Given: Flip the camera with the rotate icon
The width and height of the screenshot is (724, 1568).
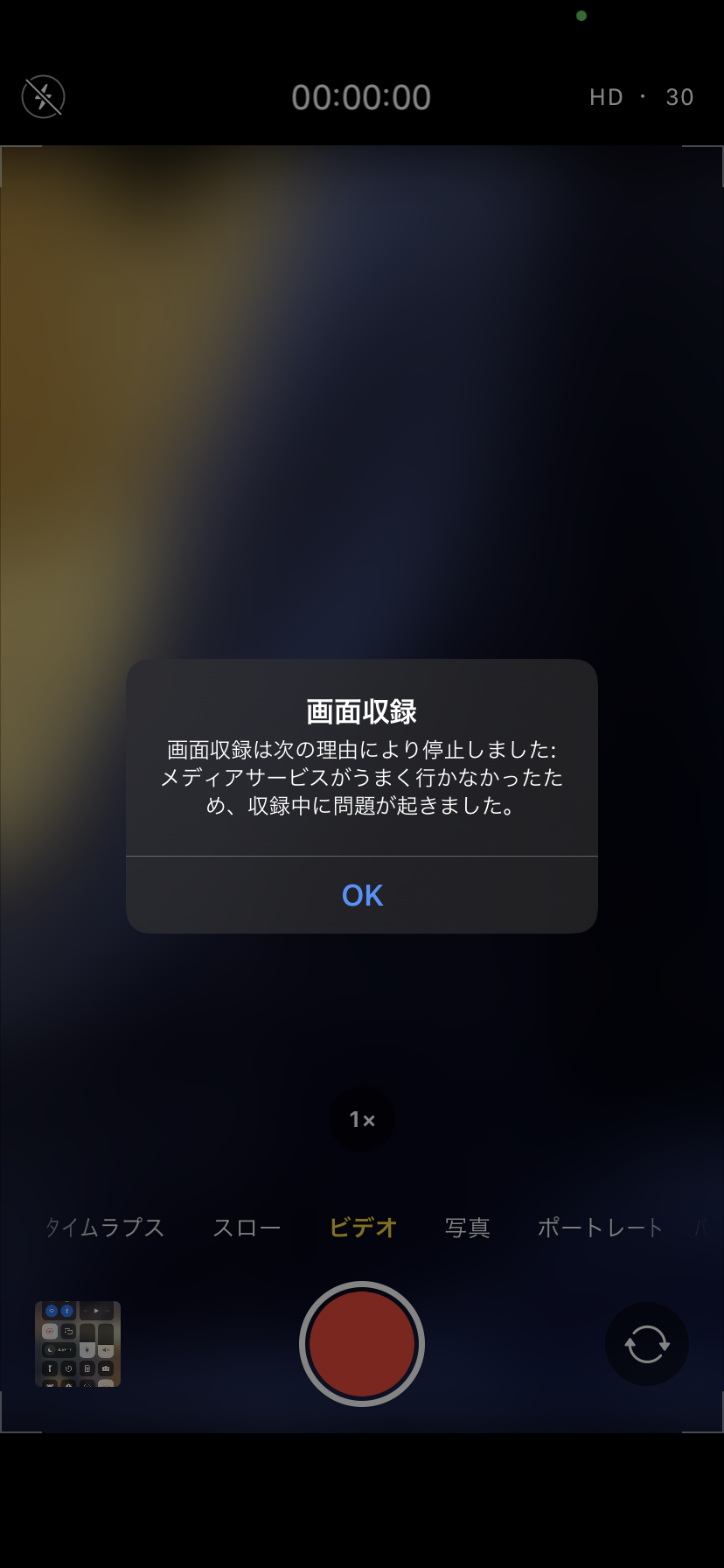Looking at the screenshot, I should point(647,1344).
